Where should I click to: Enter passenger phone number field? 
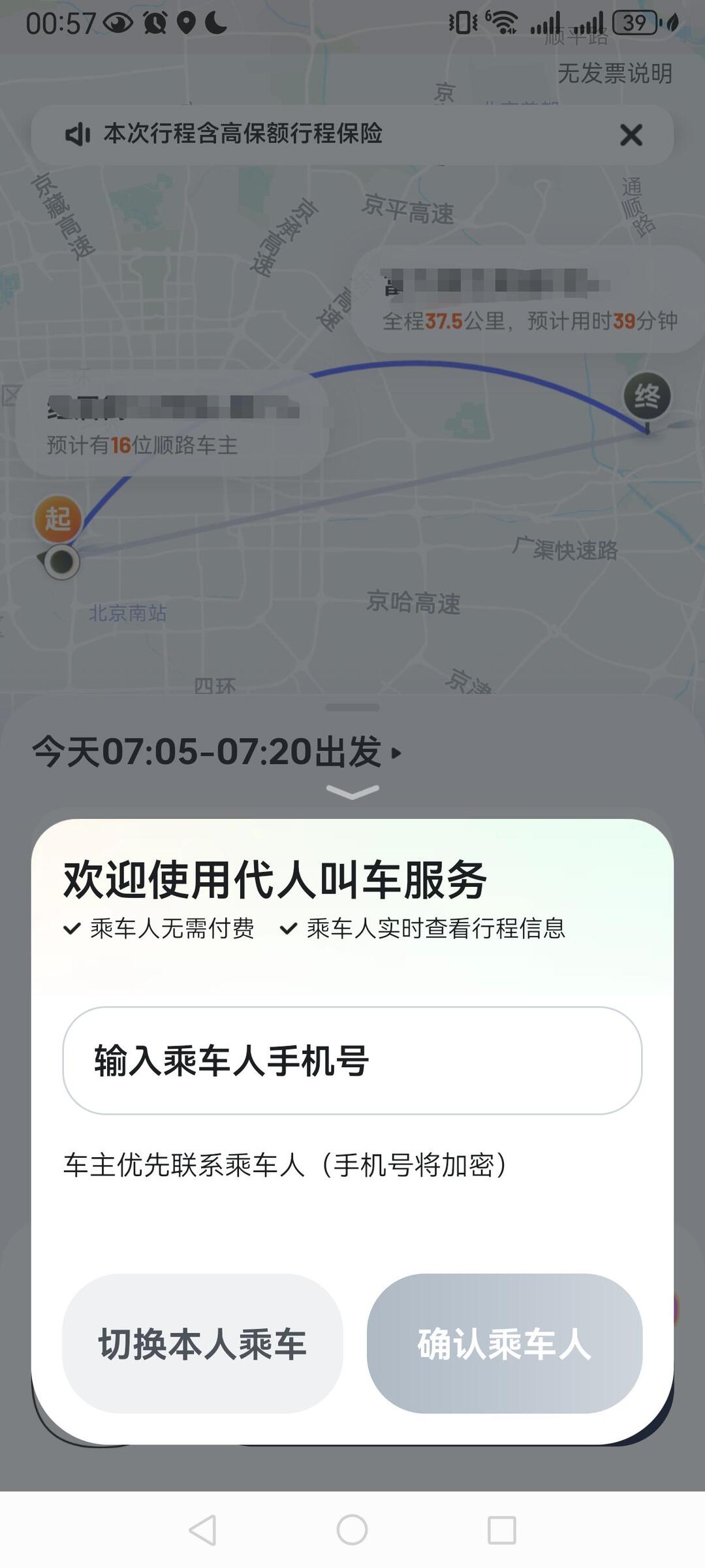pos(352,1061)
